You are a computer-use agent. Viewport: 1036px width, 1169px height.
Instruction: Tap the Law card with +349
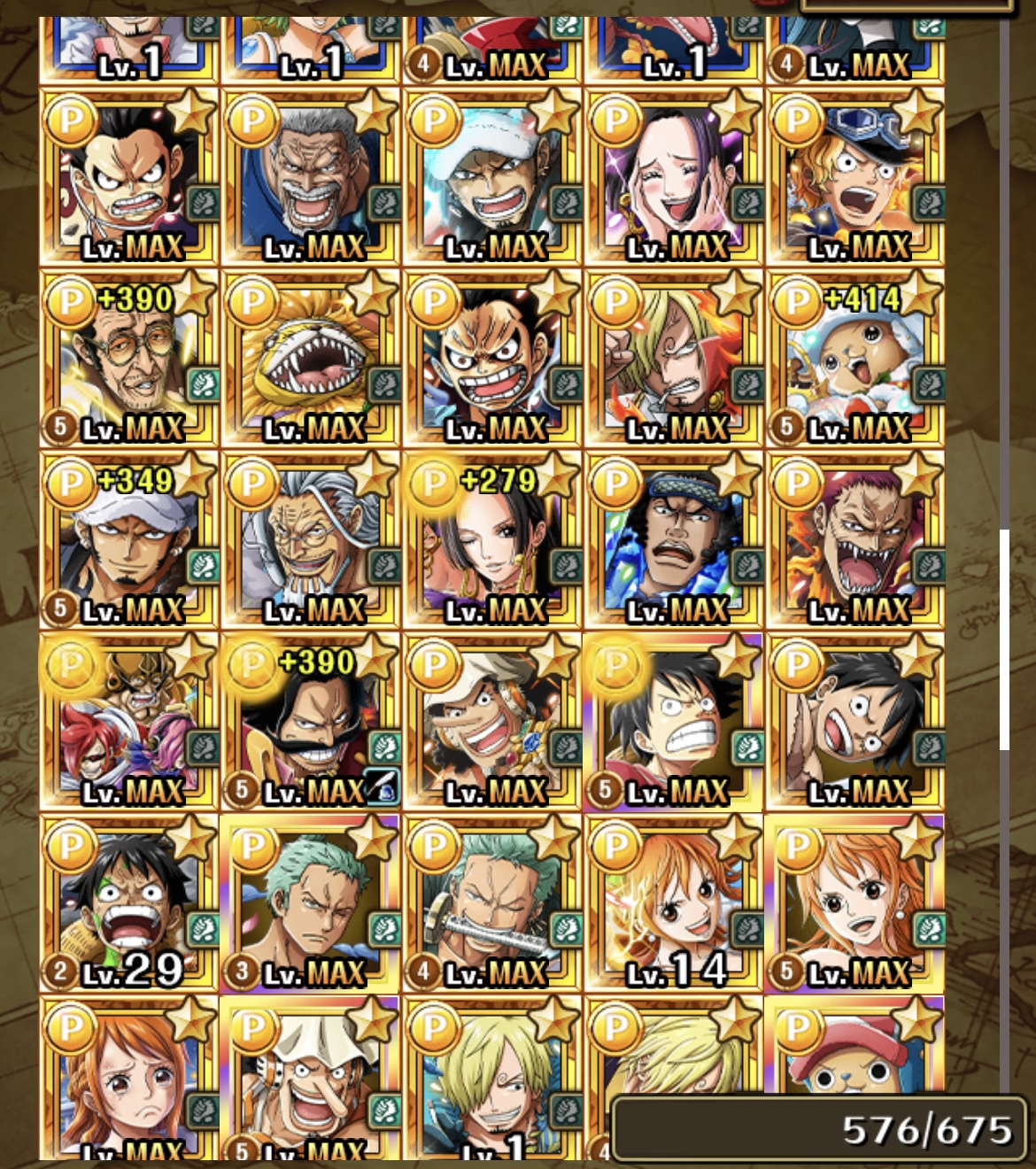coord(129,540)
